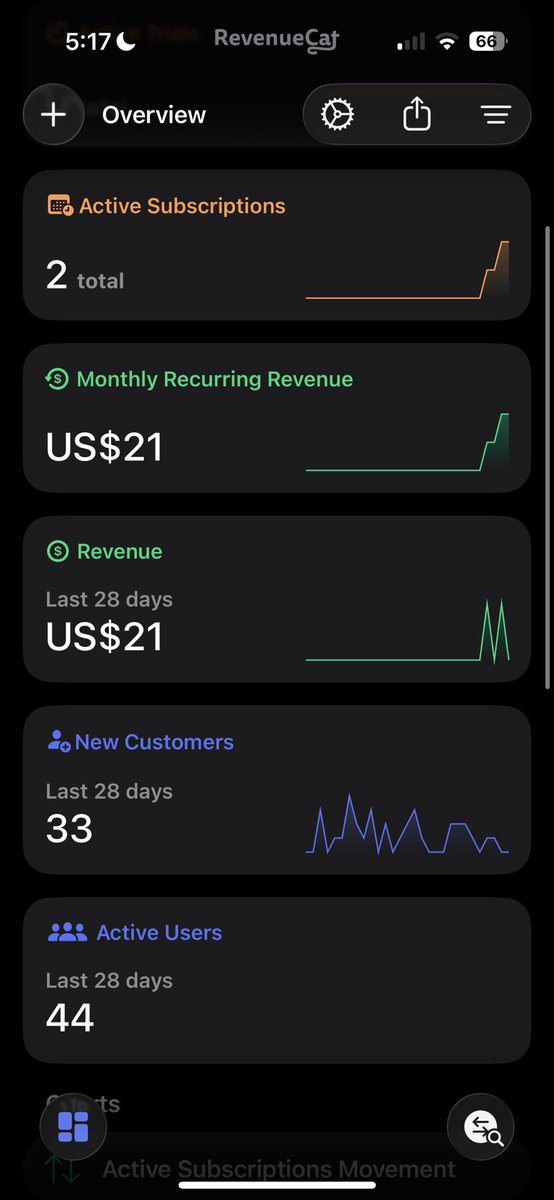Open the switch and search floating button
554x1200 pixels.
click(x=481, y=1127)
